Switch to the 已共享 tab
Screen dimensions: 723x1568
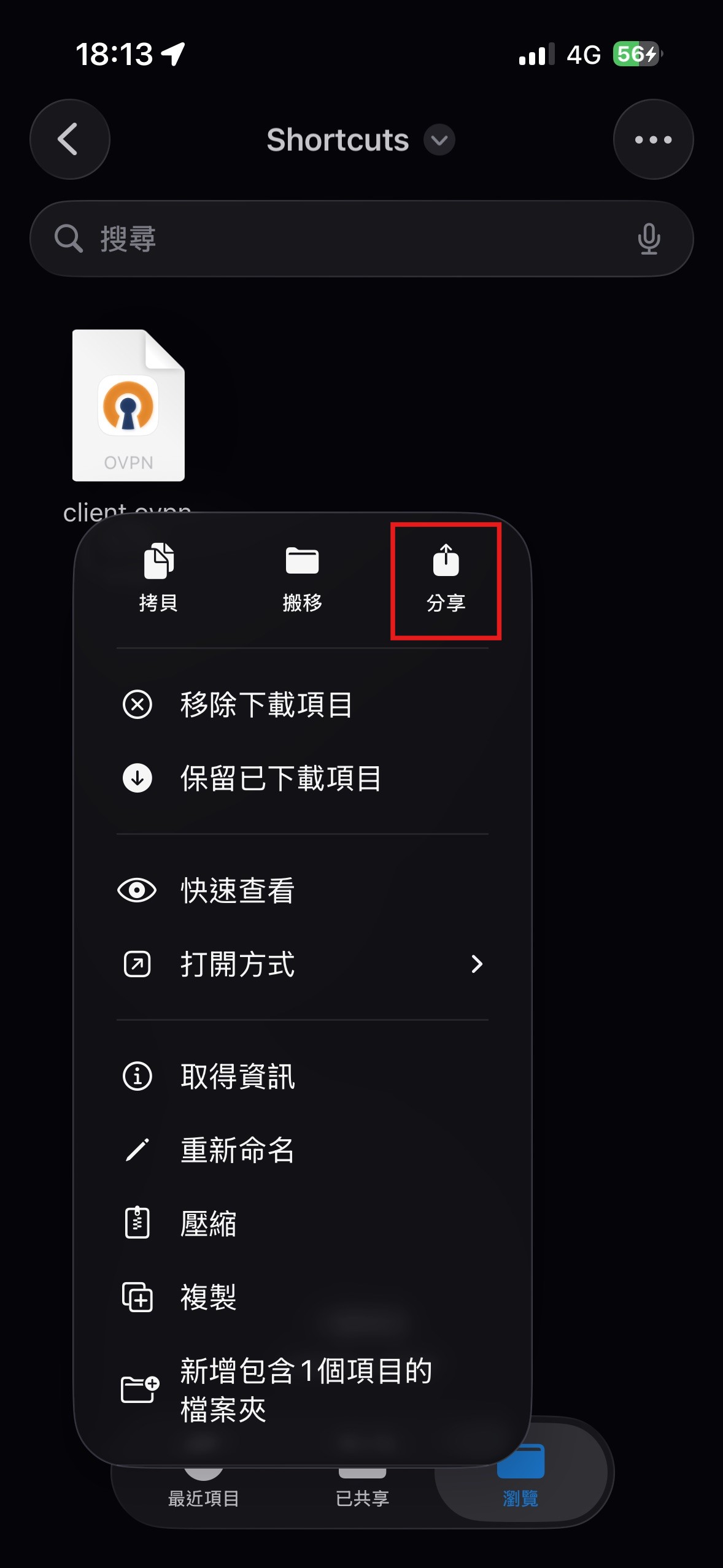click(x=362, y=1497)
